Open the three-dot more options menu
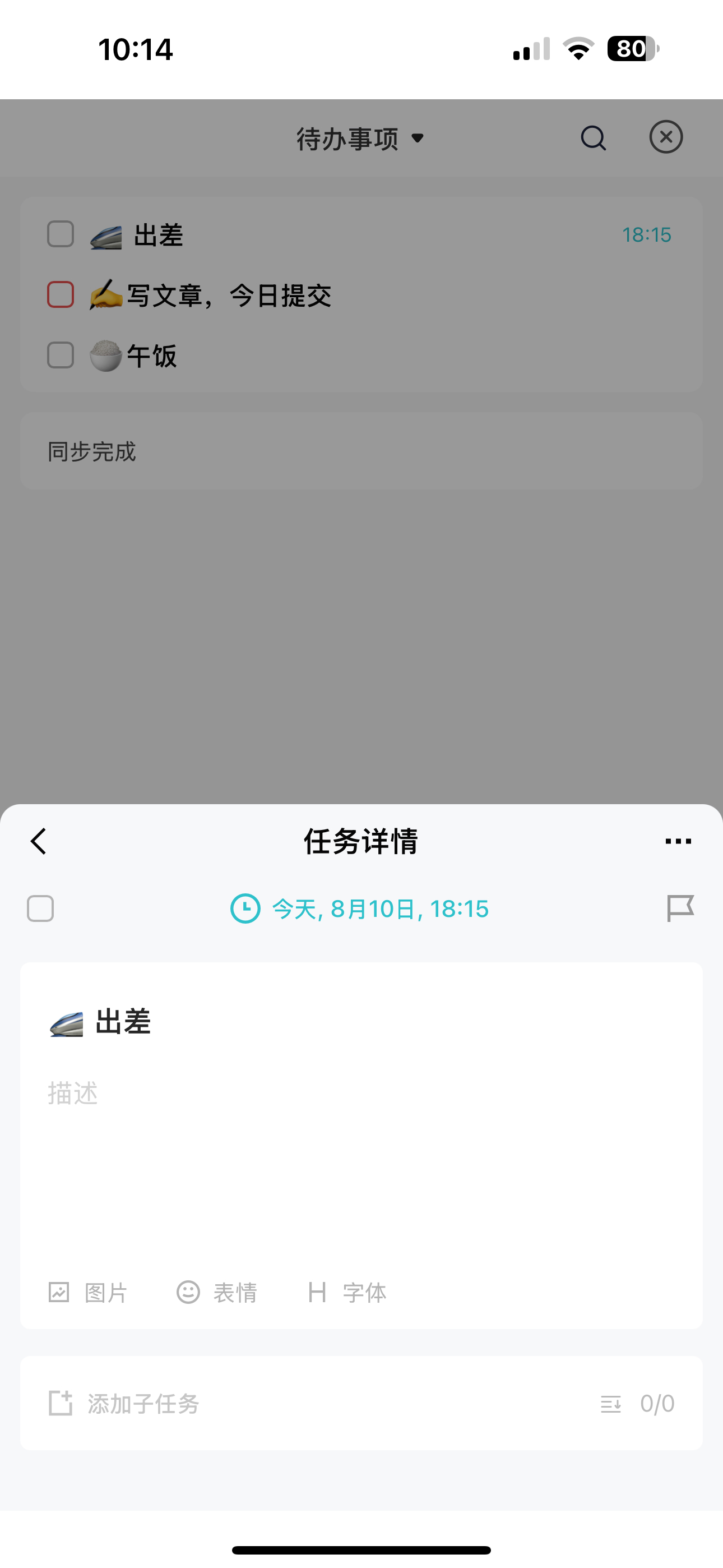The image size is (723, 1568). click(678, 841)
